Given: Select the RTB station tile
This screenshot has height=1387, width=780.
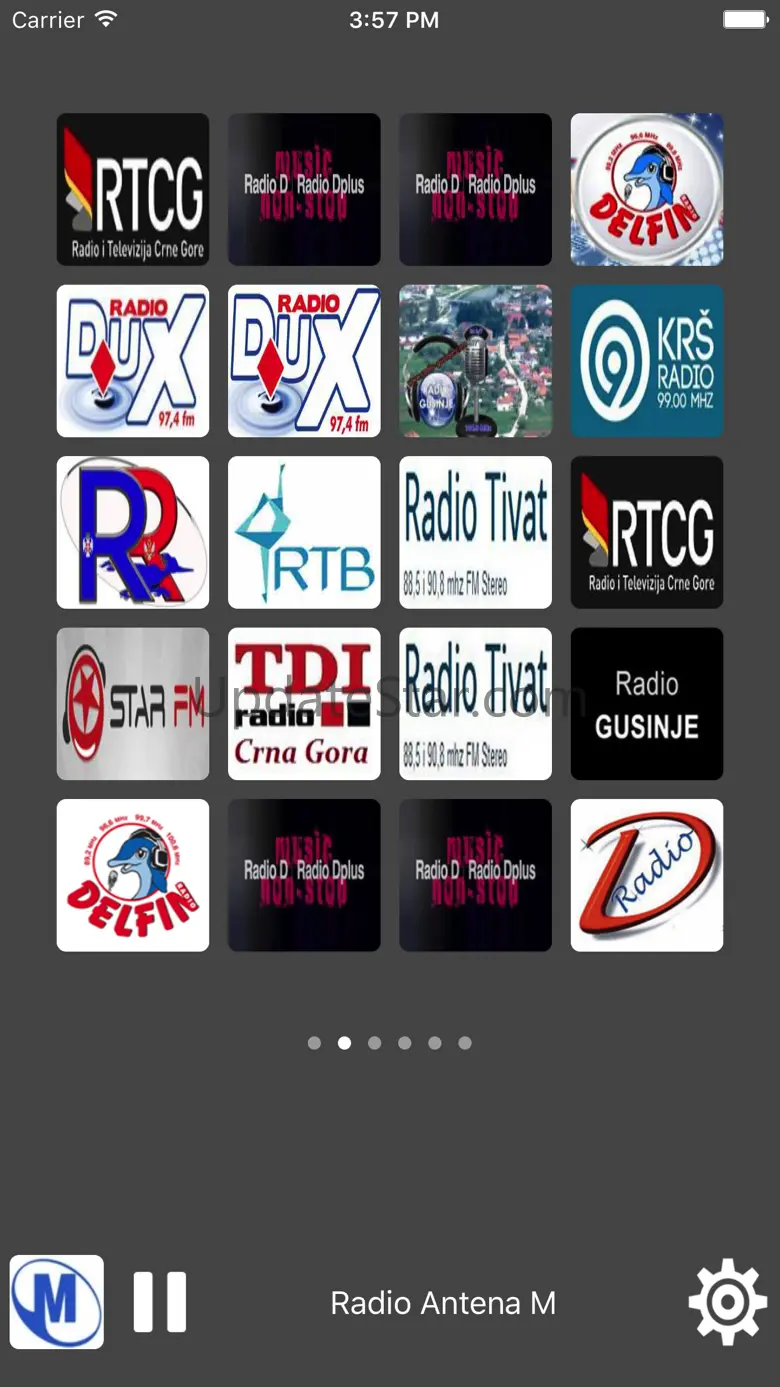Looking at the screenshot, I should pyautogui.click(x=304, y=532).
